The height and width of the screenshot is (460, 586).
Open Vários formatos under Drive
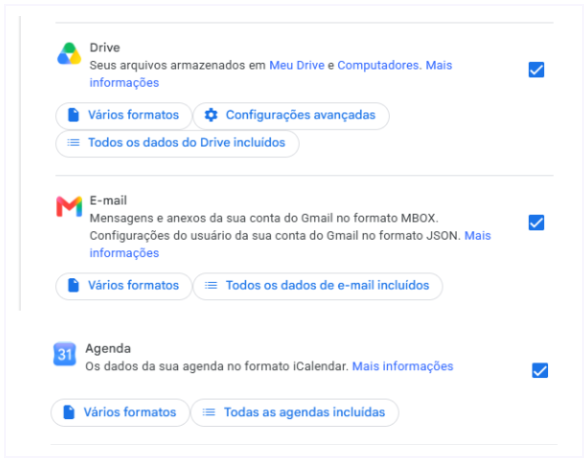[x=124, y=115]
